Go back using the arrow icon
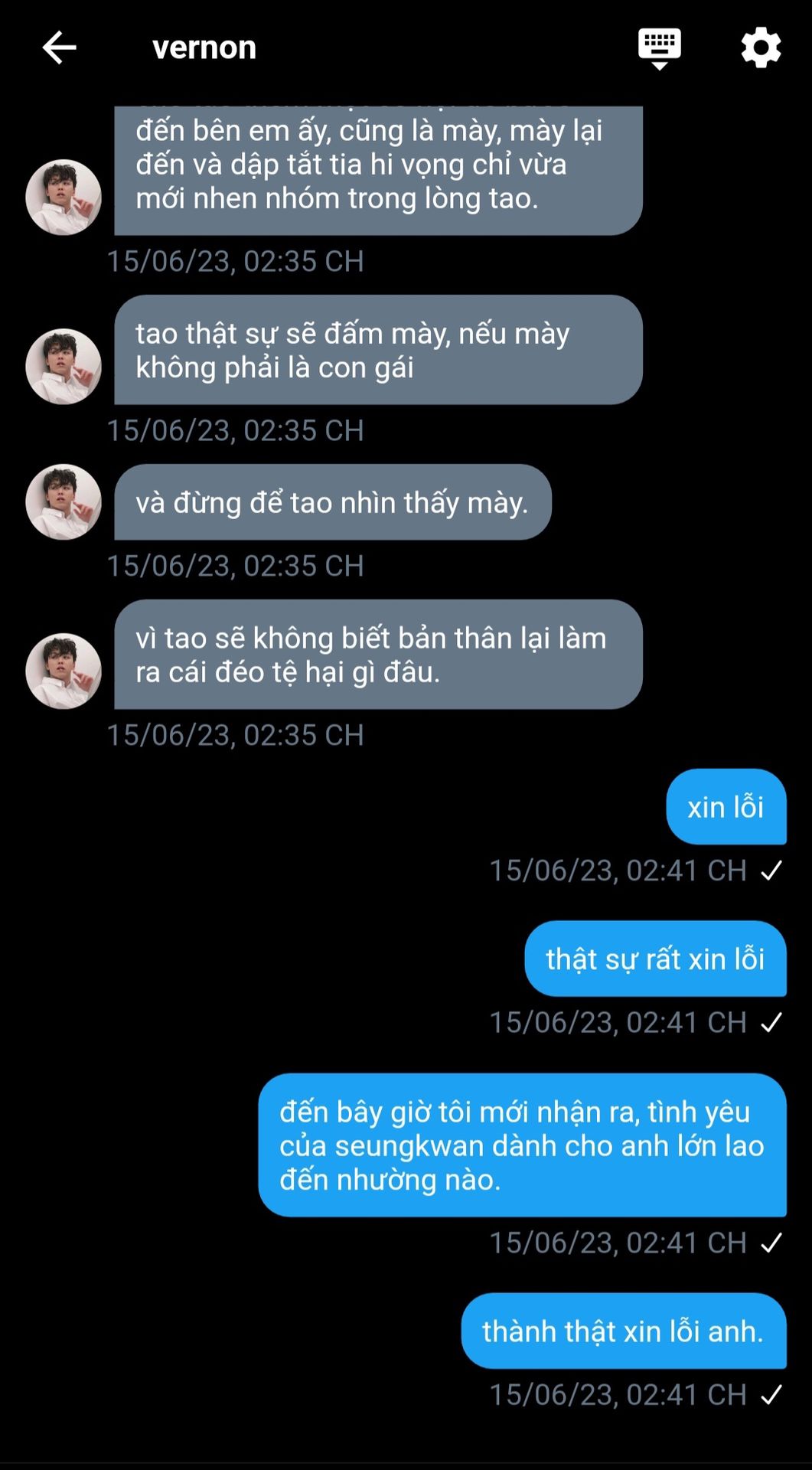 pyautogui.click(x=59, y=47)
